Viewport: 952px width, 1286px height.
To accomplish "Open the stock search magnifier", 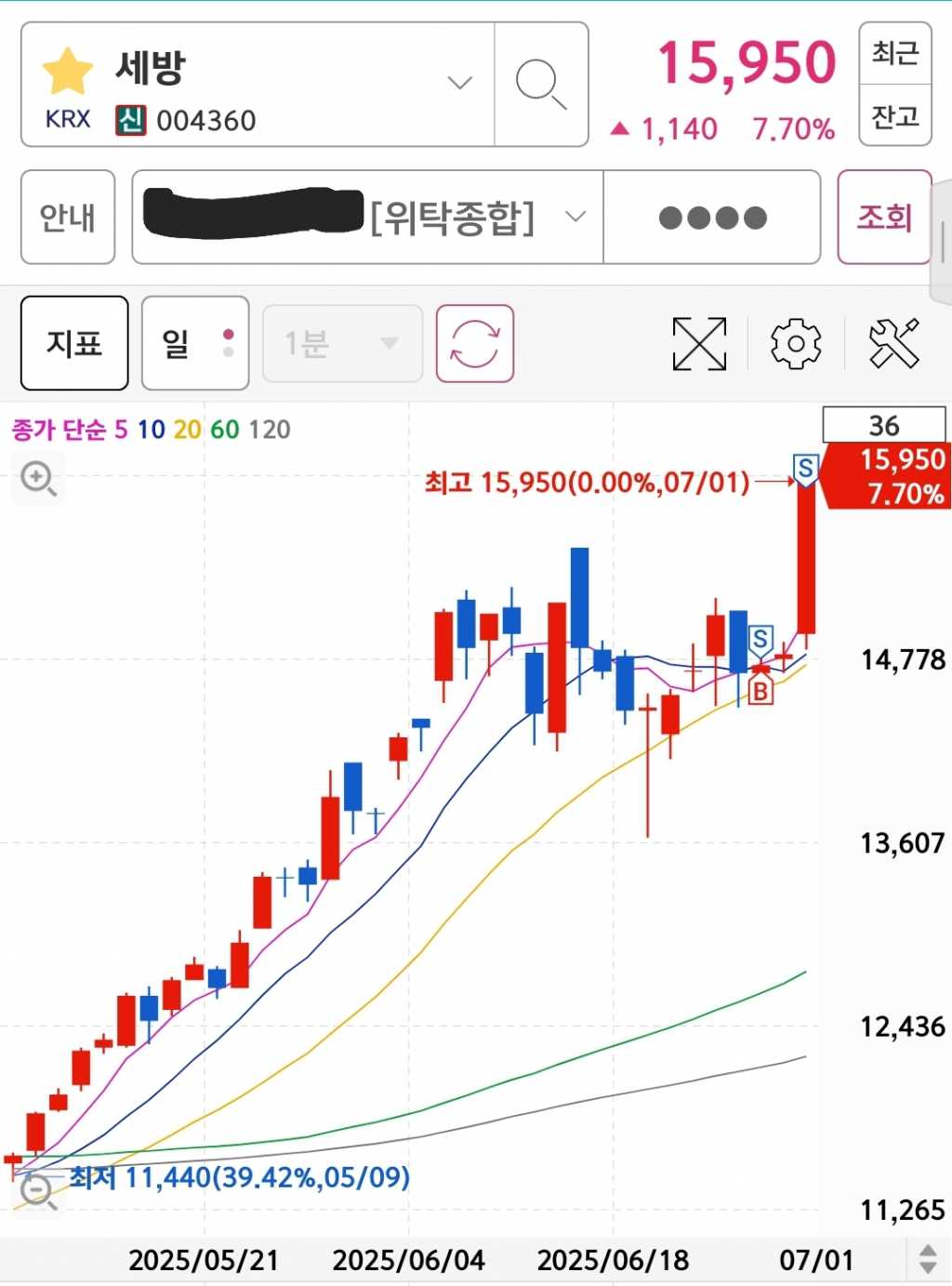I will tap(541, 85).
